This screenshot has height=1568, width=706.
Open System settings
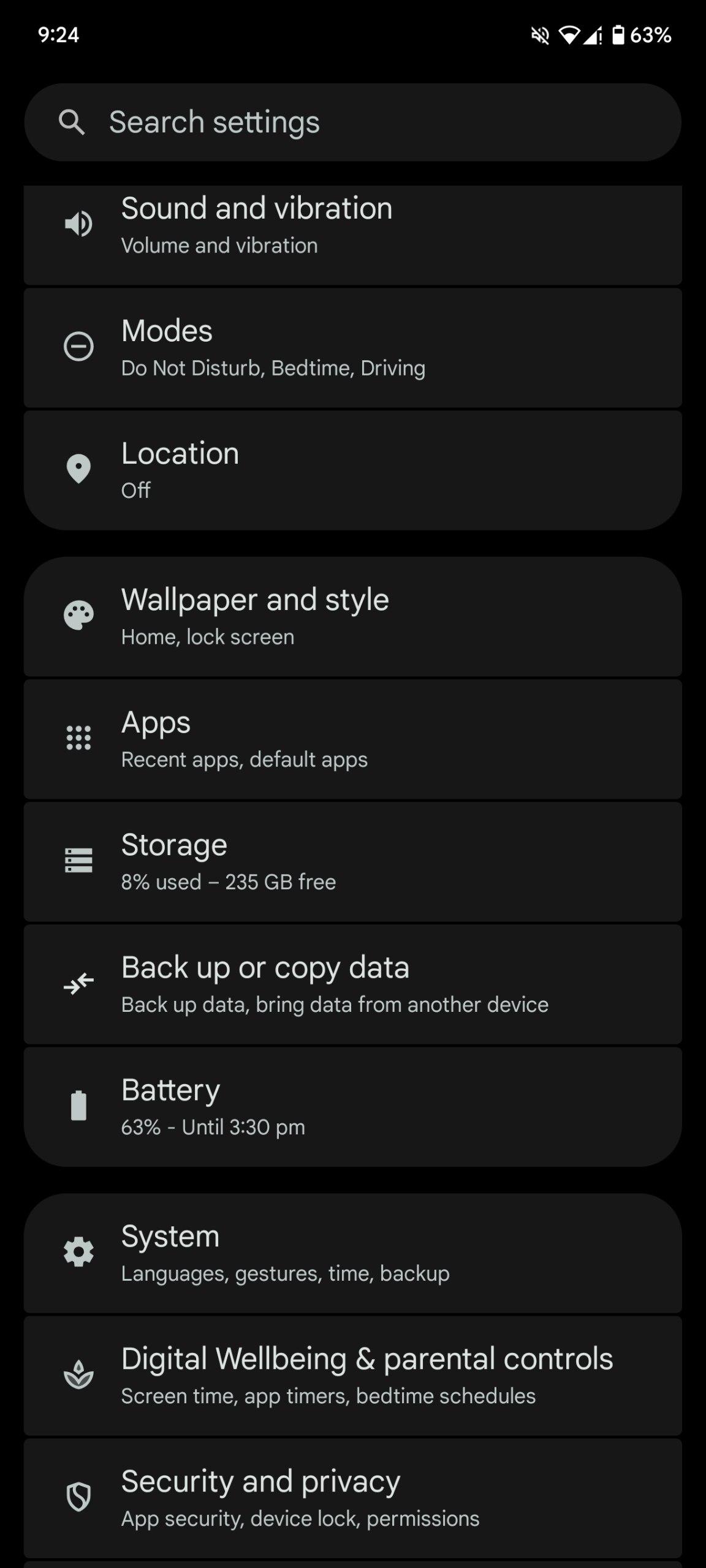coord(352,1253)
